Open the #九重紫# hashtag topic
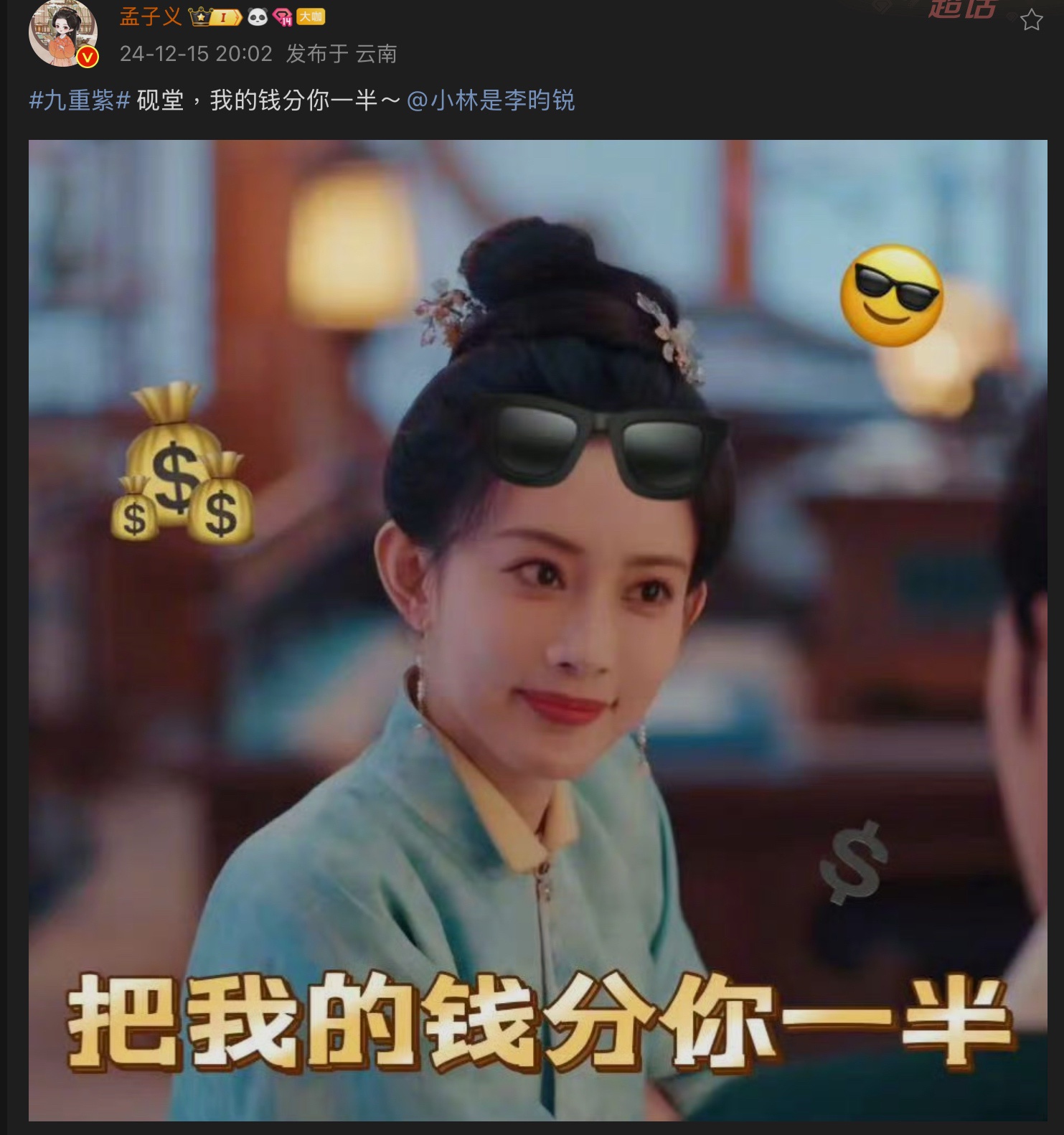 click(79, 100)
